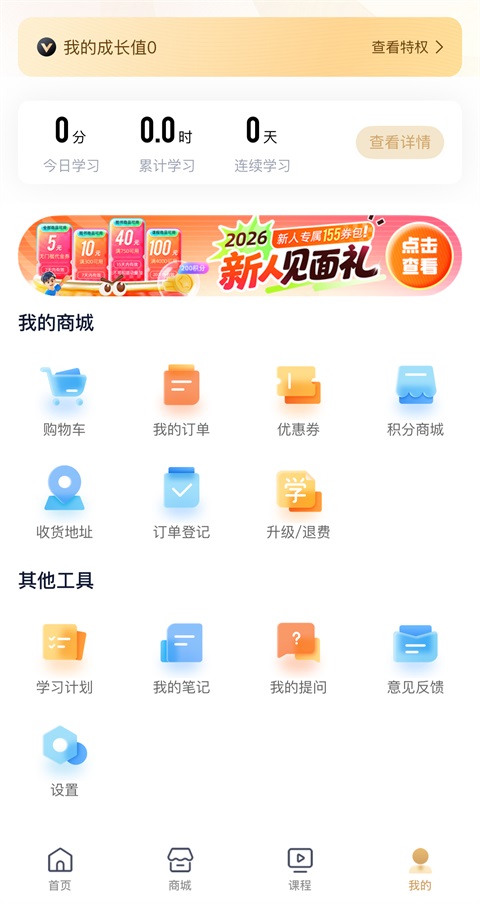
Task: Open 购物车 shopping cart
Action: 64,401
